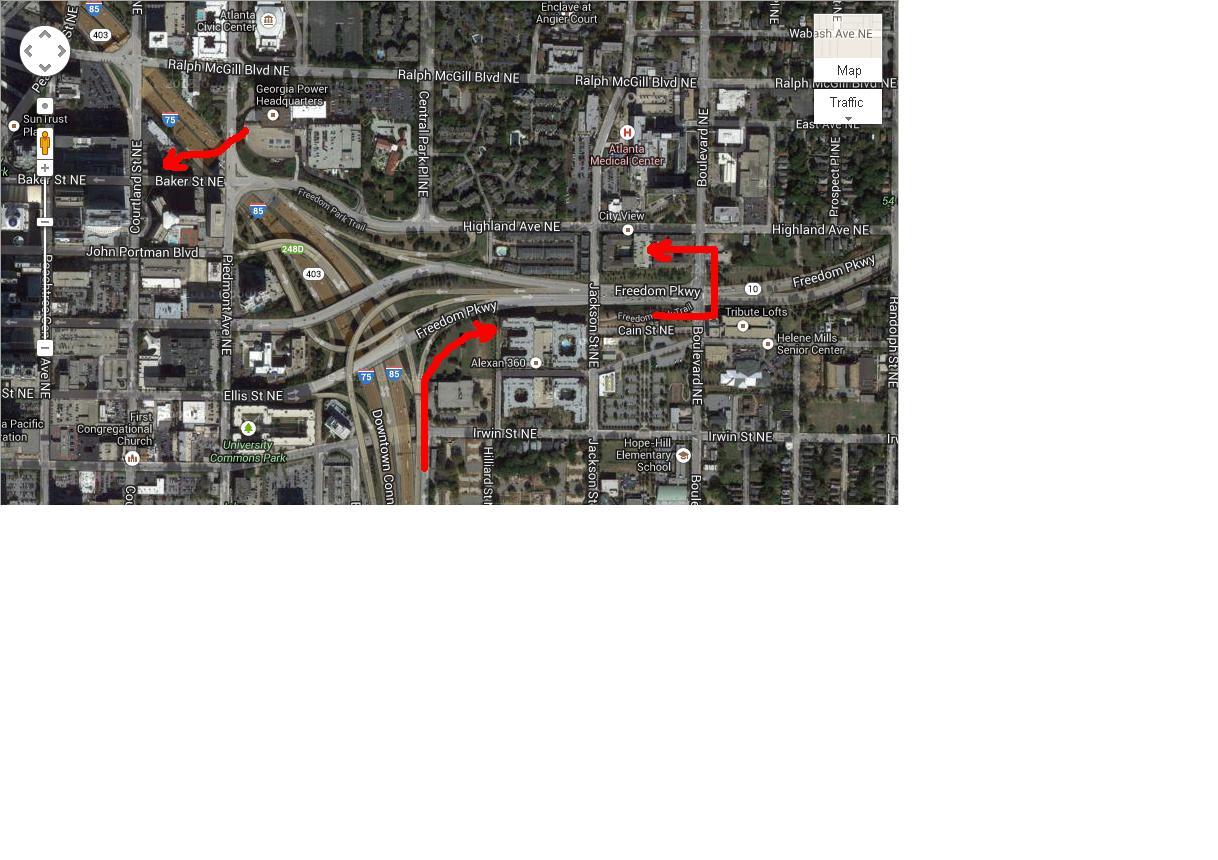Select the City View place marker
This screenshot has height=860, width=1218.
coord(627,230)
